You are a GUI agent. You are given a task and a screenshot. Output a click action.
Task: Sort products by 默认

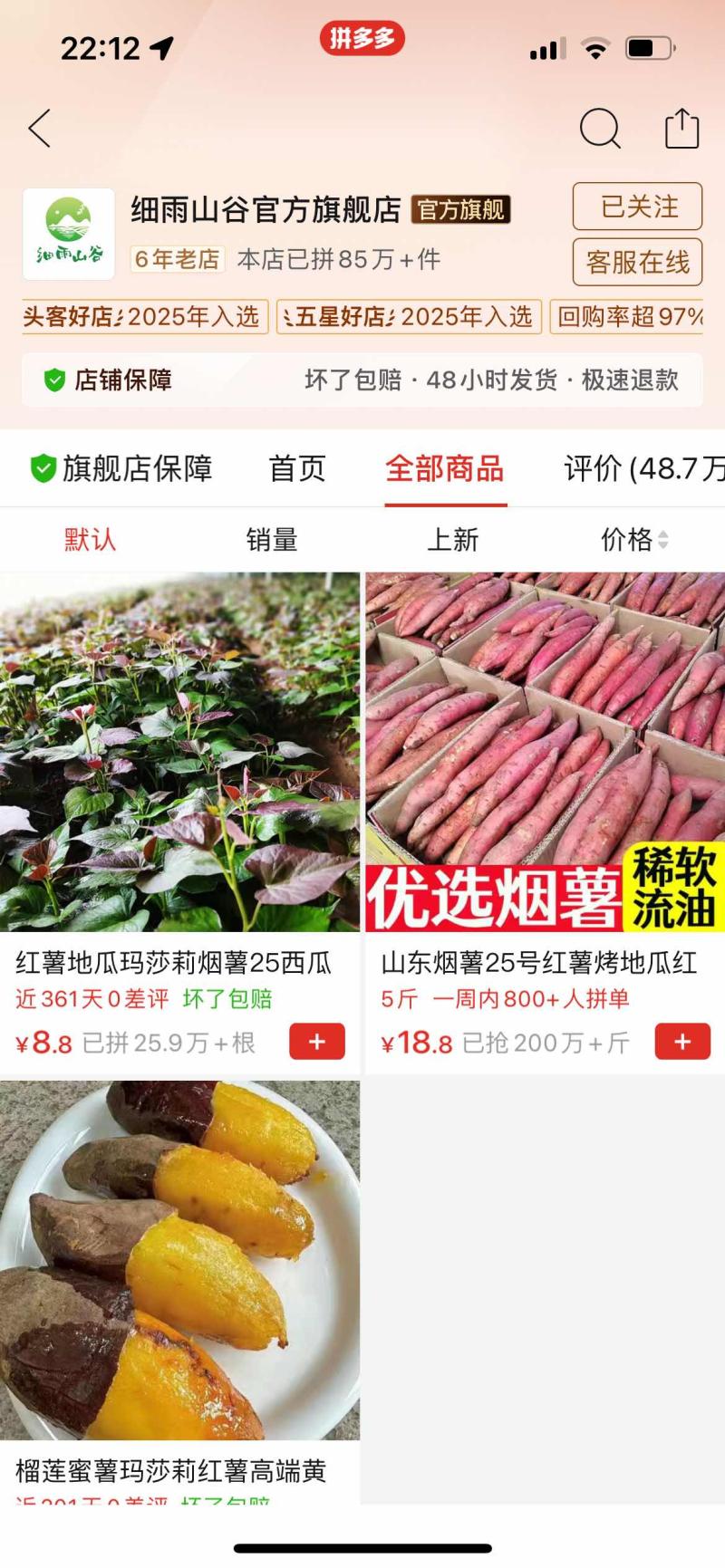click(90, 540)
